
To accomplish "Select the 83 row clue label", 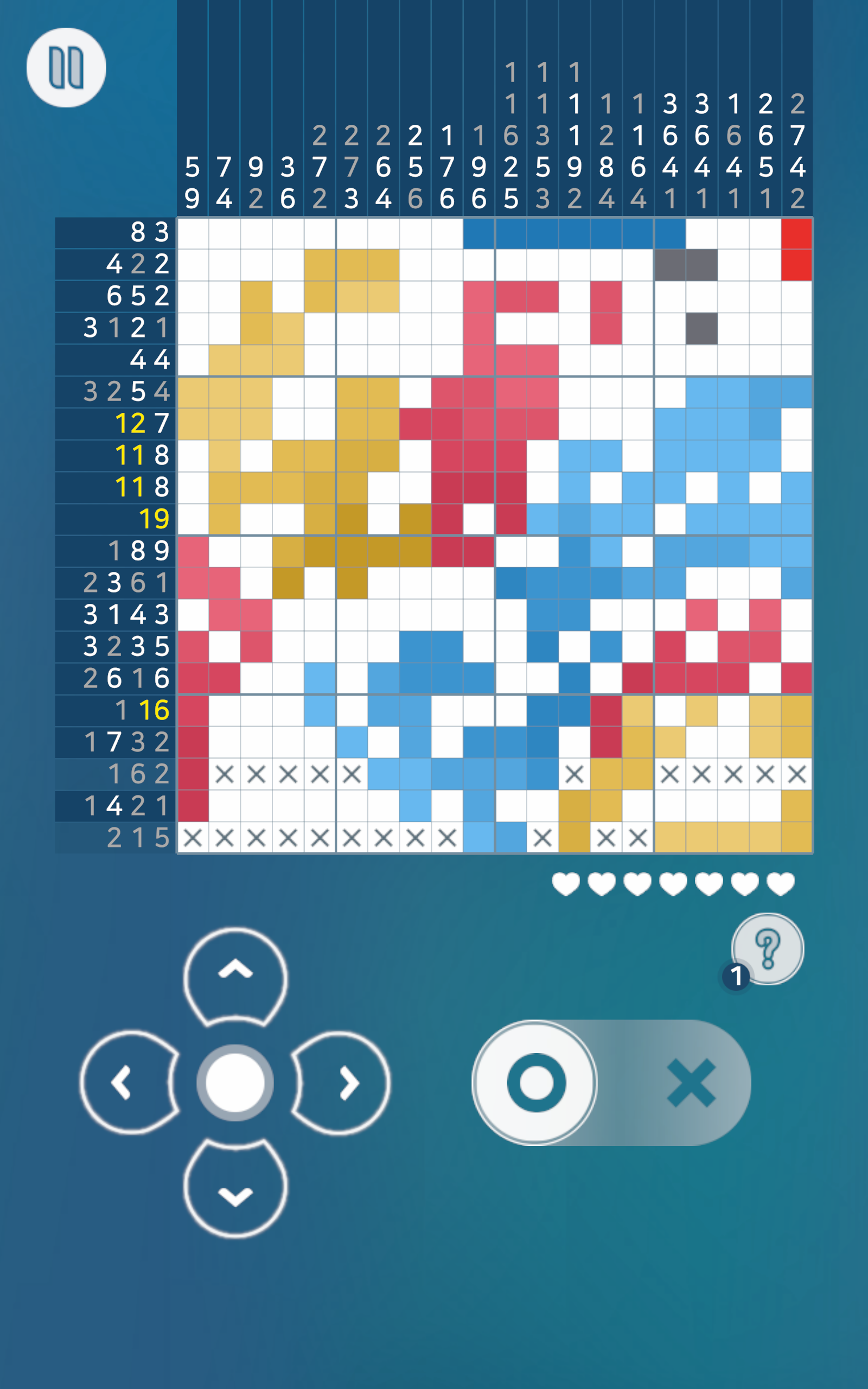I will pos(150,233).
